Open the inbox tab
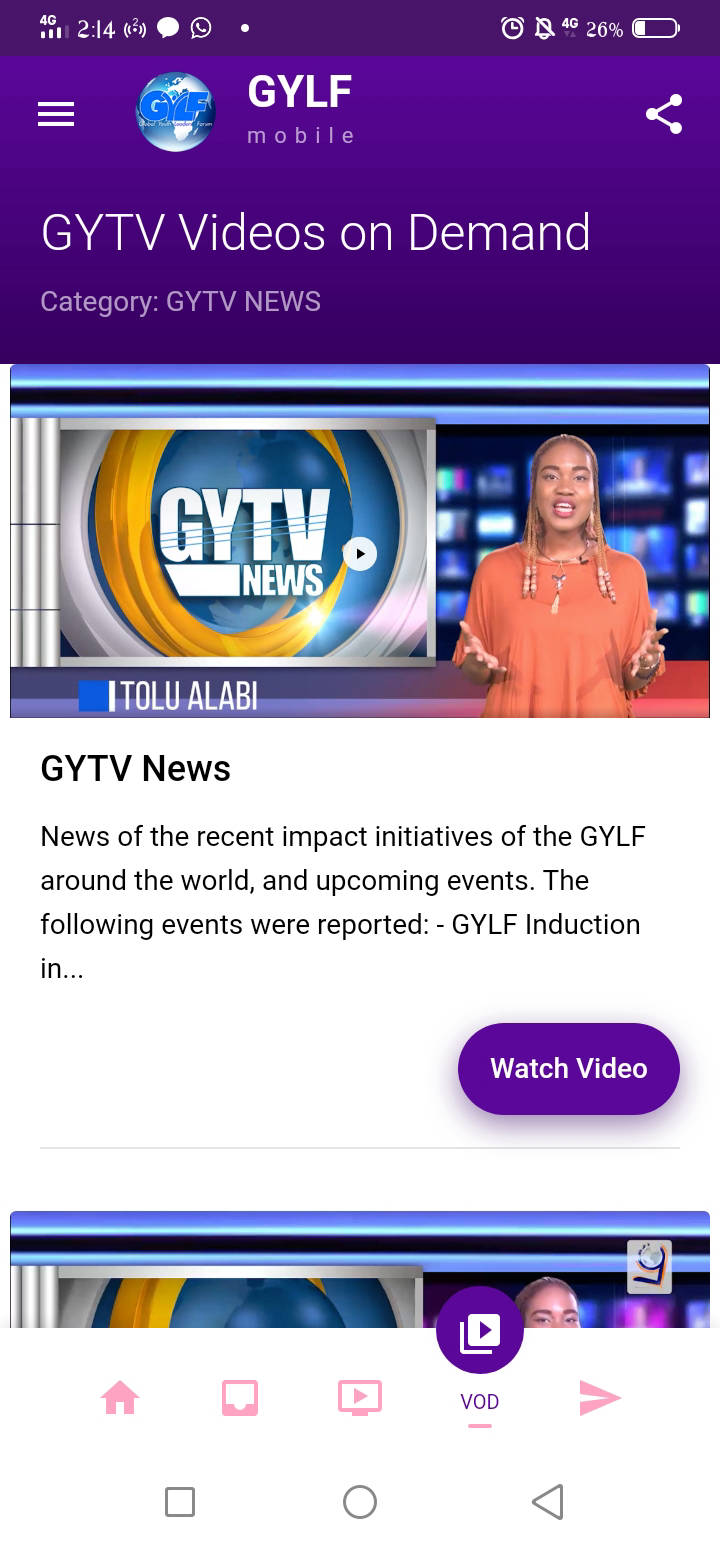Viewport: 720px width, 1544px height. pyautogui.click(x=240, y=1397)
